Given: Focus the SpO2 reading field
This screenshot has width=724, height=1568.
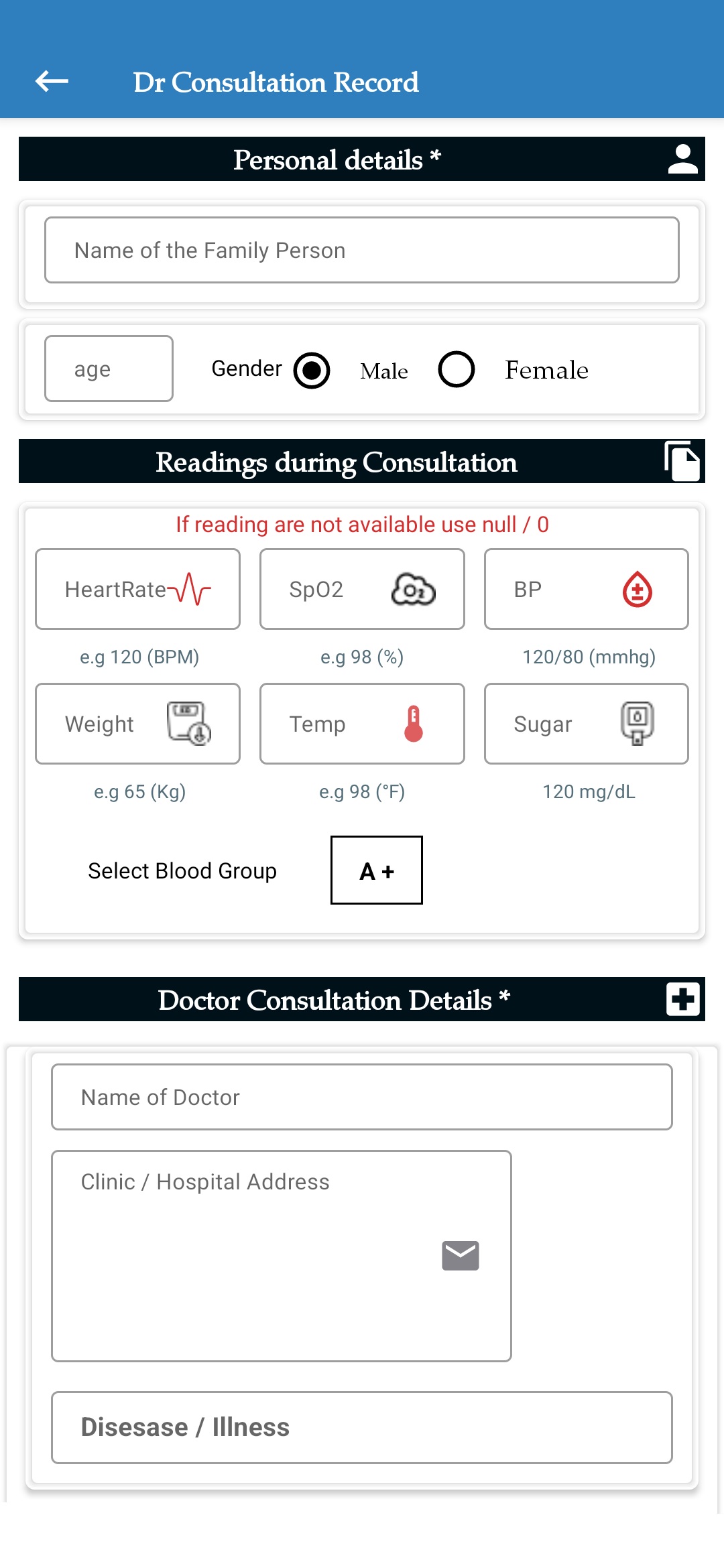Looking at the screenshot, I should click(x=362, y=589).
